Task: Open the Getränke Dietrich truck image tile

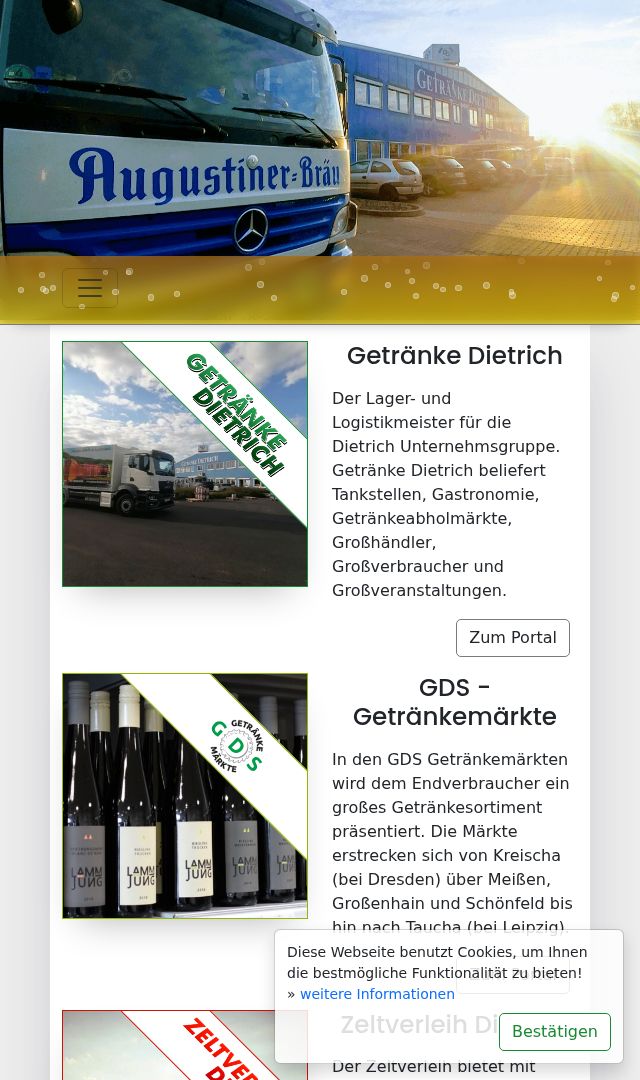Action: coord(185,464)
